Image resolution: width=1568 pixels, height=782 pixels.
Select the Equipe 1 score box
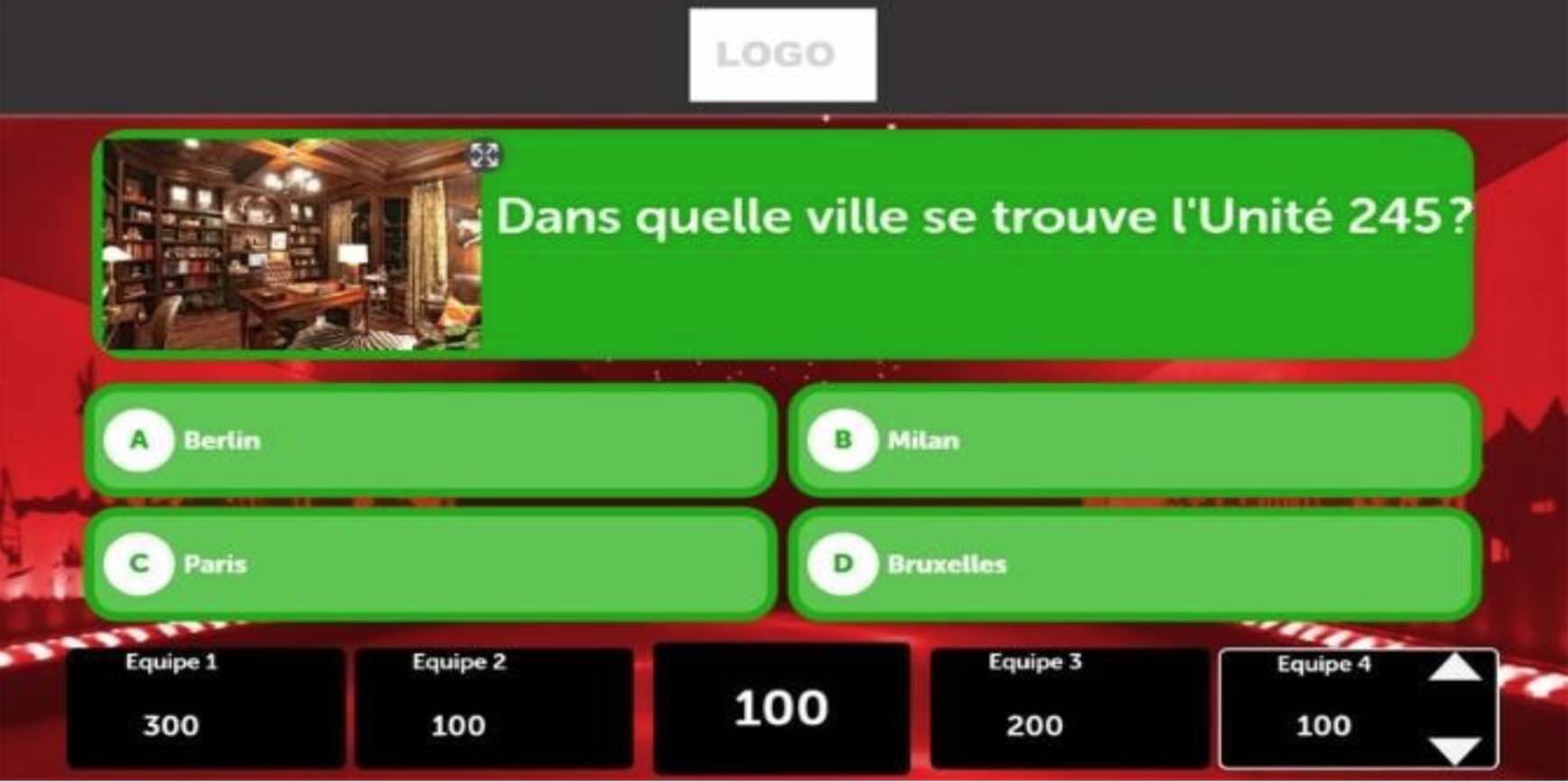point(205,707)
